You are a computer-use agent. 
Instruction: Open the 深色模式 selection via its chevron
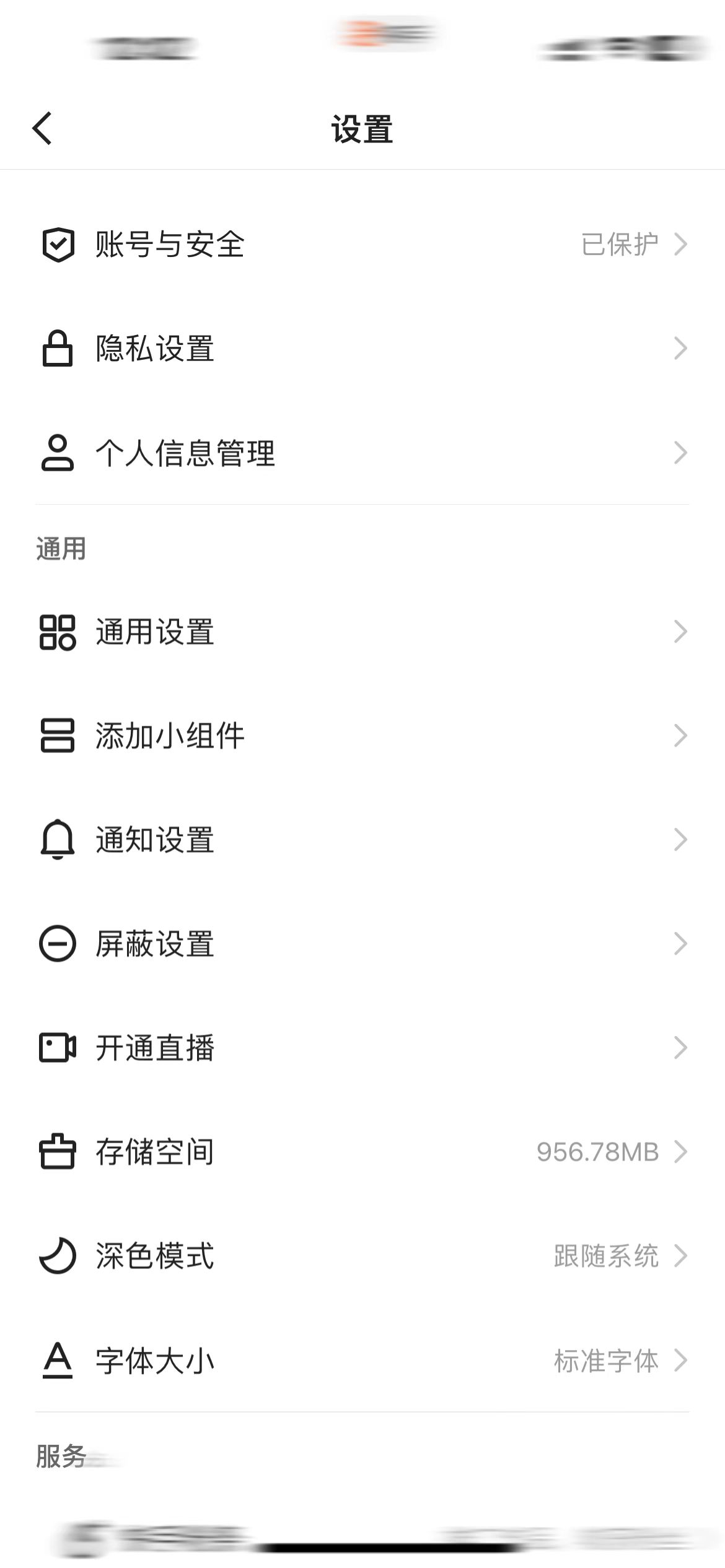[682, 1255]
